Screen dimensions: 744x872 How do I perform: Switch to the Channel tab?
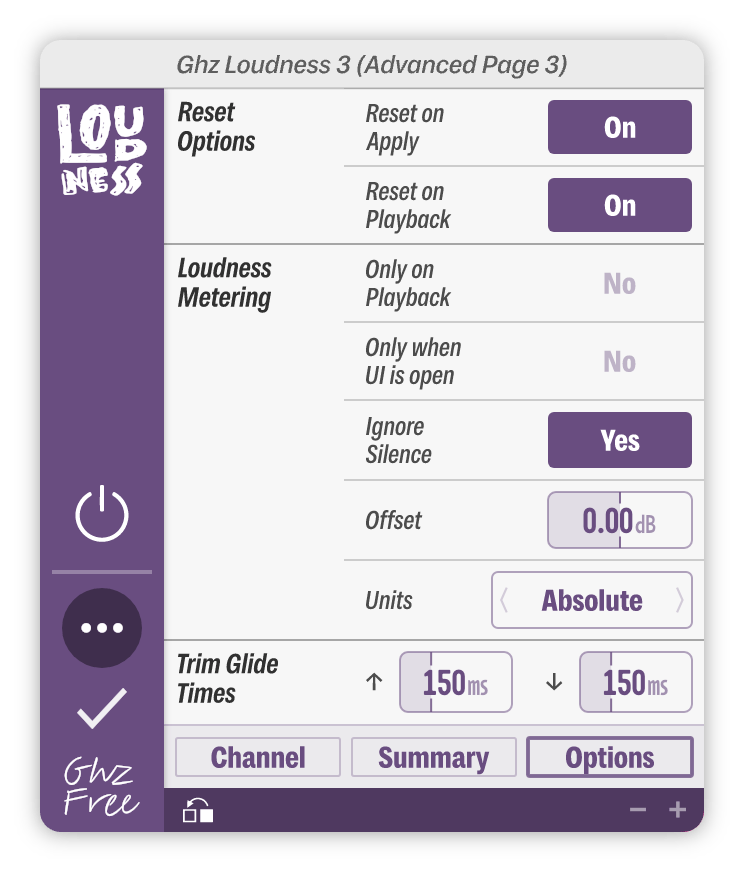coord(258,757)
